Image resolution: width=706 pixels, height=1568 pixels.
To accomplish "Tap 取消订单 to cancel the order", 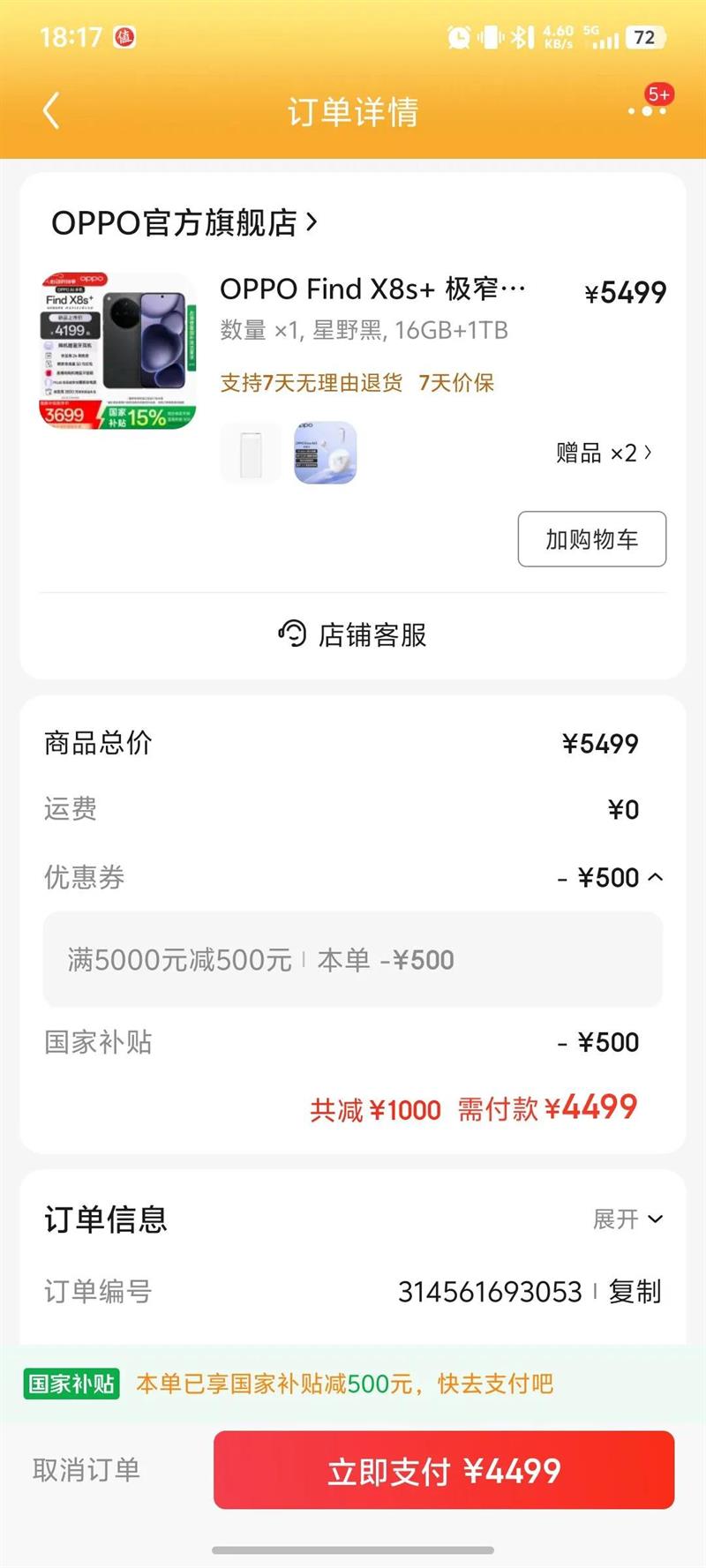I will (86, 1470).
